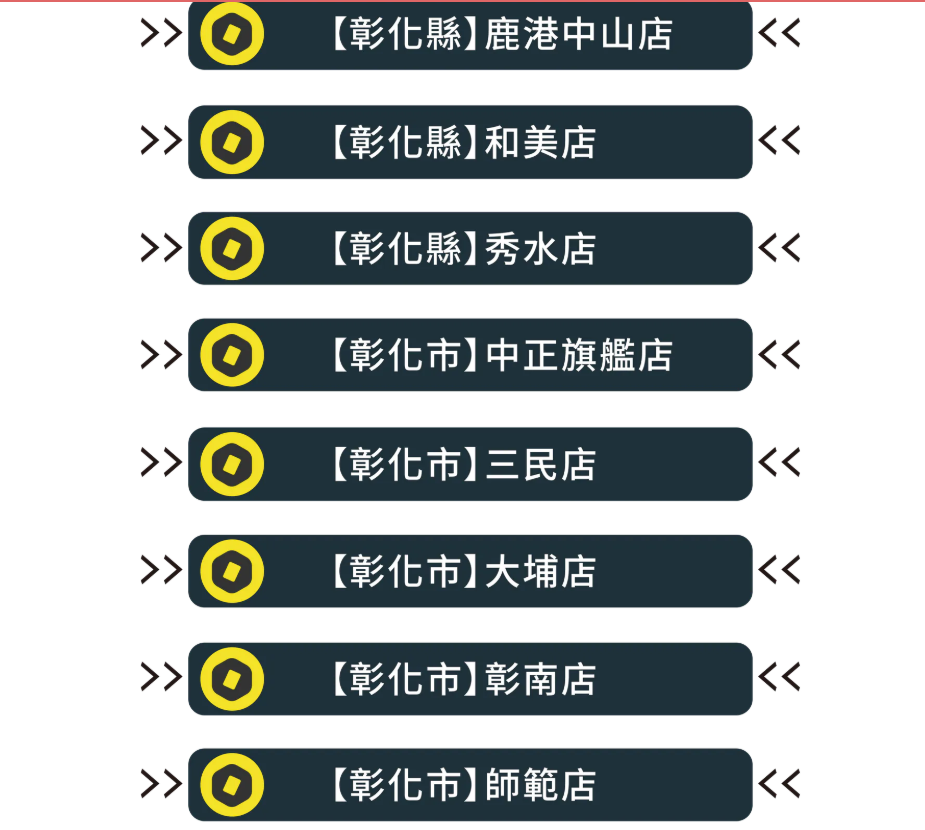Open the 鹿港中山店 store button
The height and width of the screenshot is (830, 925).
470,36
